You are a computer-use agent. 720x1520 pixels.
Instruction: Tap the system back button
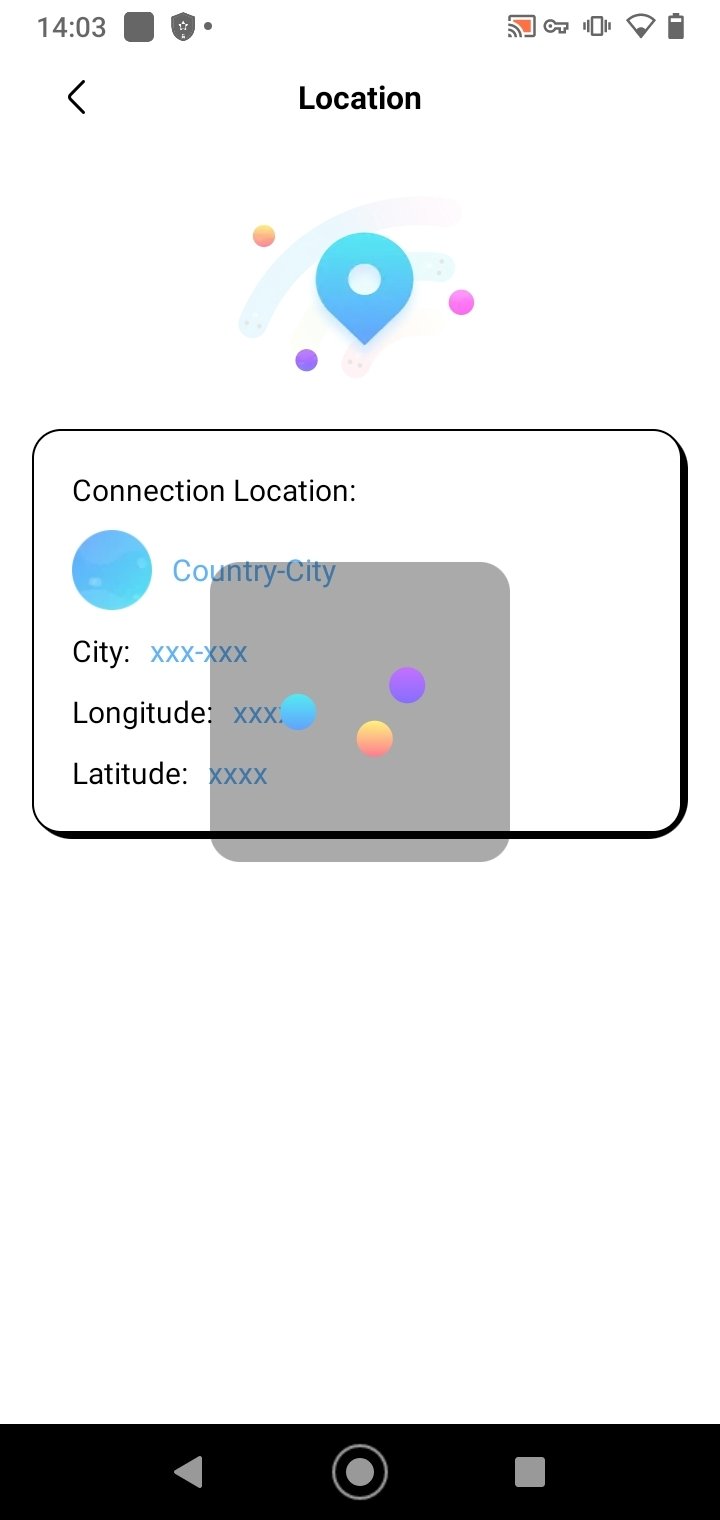click(188, 1472)
